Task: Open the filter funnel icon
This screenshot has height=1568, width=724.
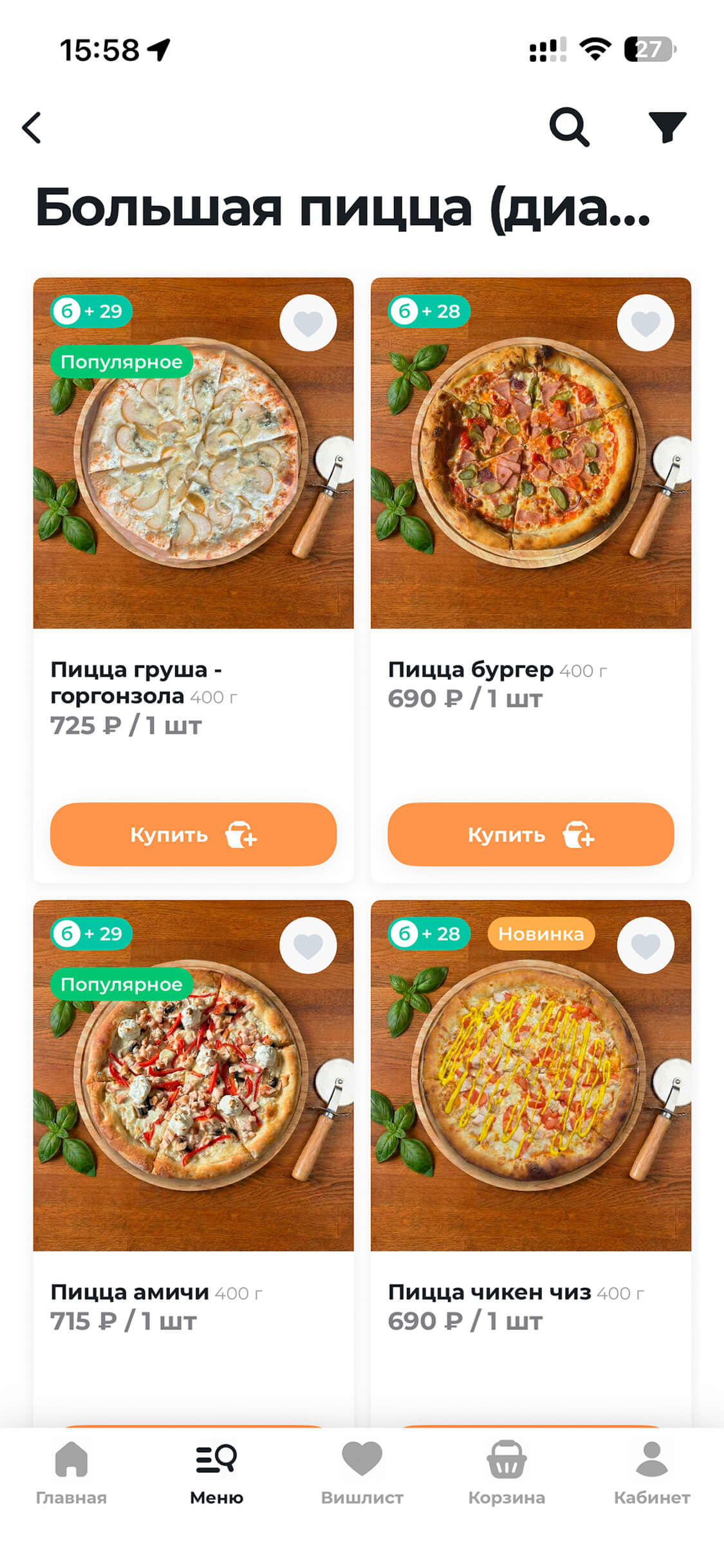Action: point(667,127)
